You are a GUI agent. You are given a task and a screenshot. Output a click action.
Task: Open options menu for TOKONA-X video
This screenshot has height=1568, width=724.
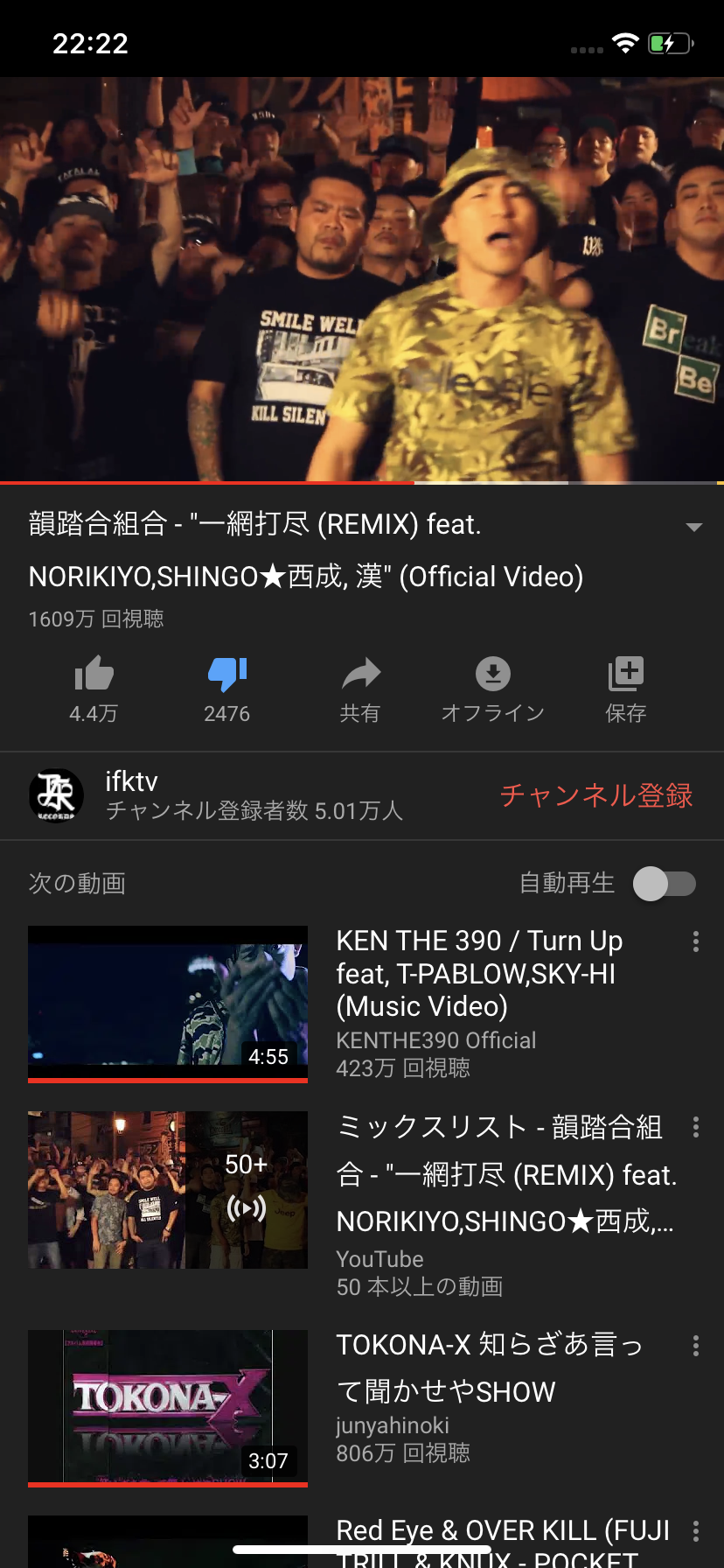click(696, 1346)
